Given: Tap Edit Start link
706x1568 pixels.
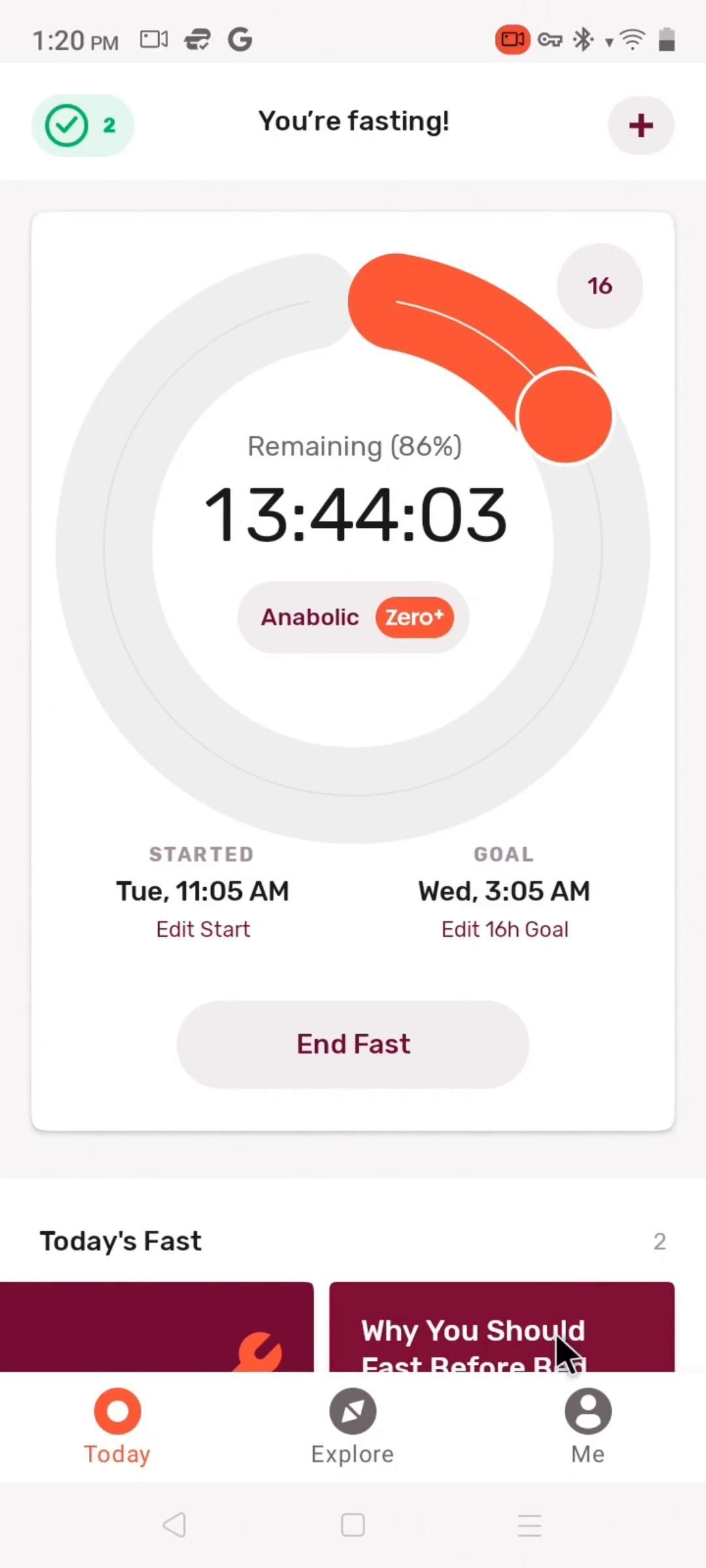Looking at the screenshot, I should (x=203, y=929).
